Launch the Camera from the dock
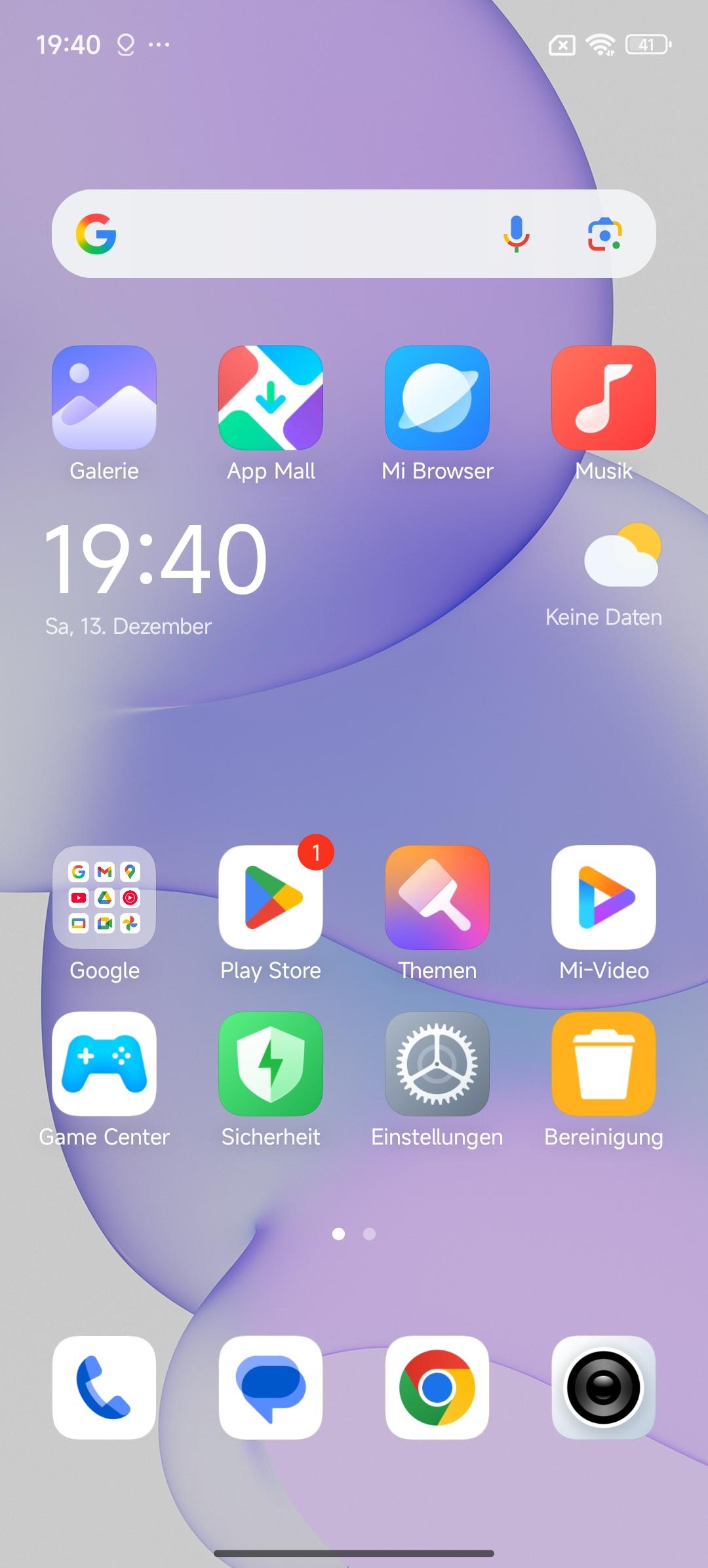 [x=604, y=1388]
